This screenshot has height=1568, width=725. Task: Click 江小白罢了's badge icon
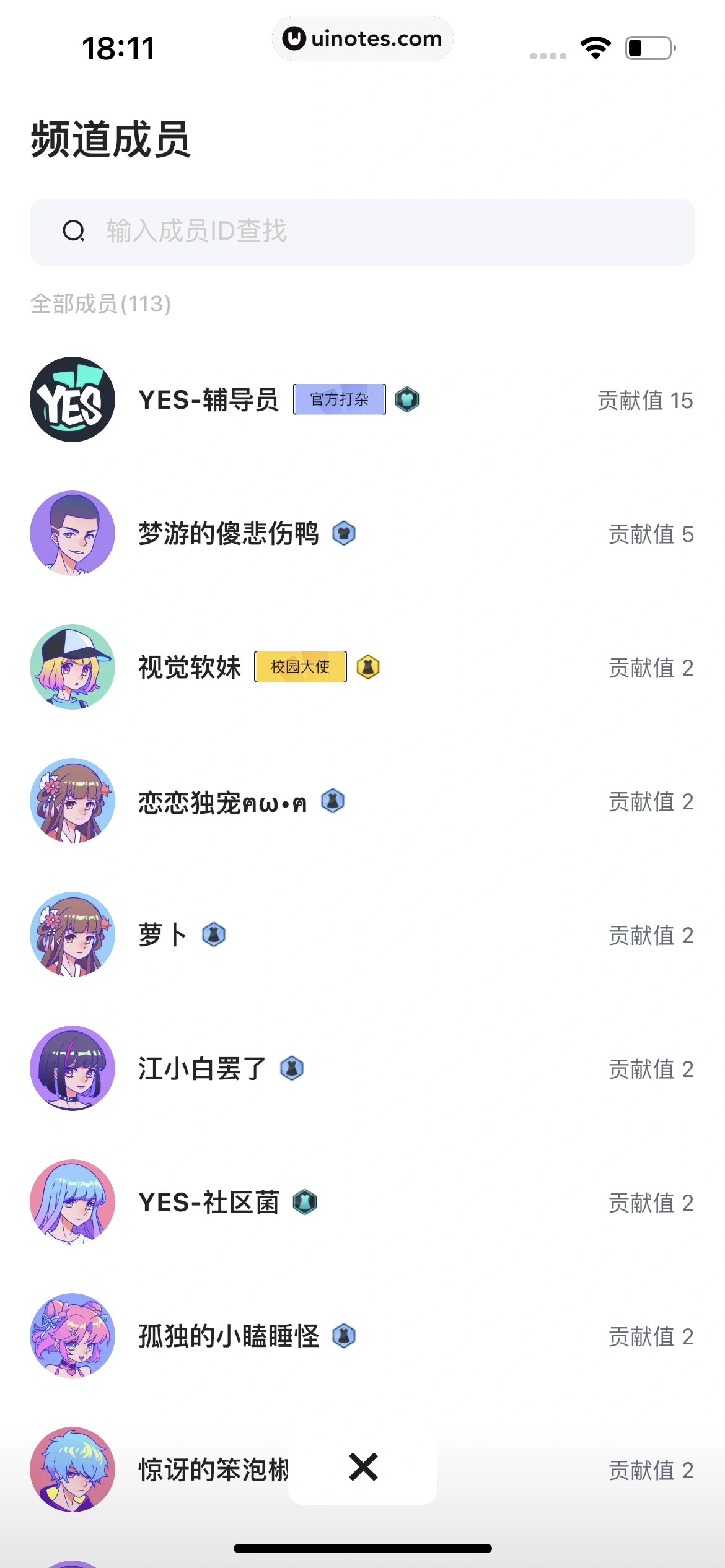pyautogui.click(x=291, y=1068)
